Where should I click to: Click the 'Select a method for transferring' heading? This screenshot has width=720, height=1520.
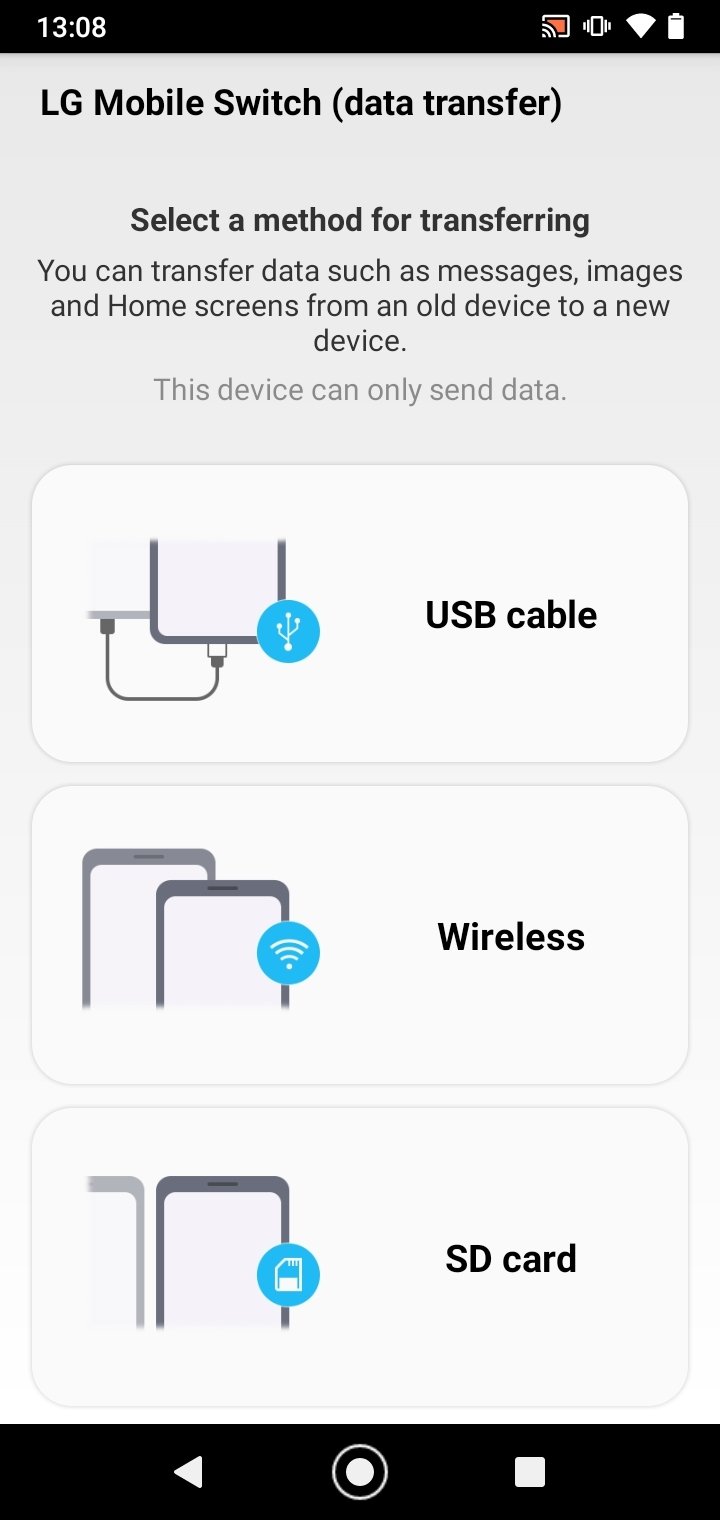tap(360, 220)
